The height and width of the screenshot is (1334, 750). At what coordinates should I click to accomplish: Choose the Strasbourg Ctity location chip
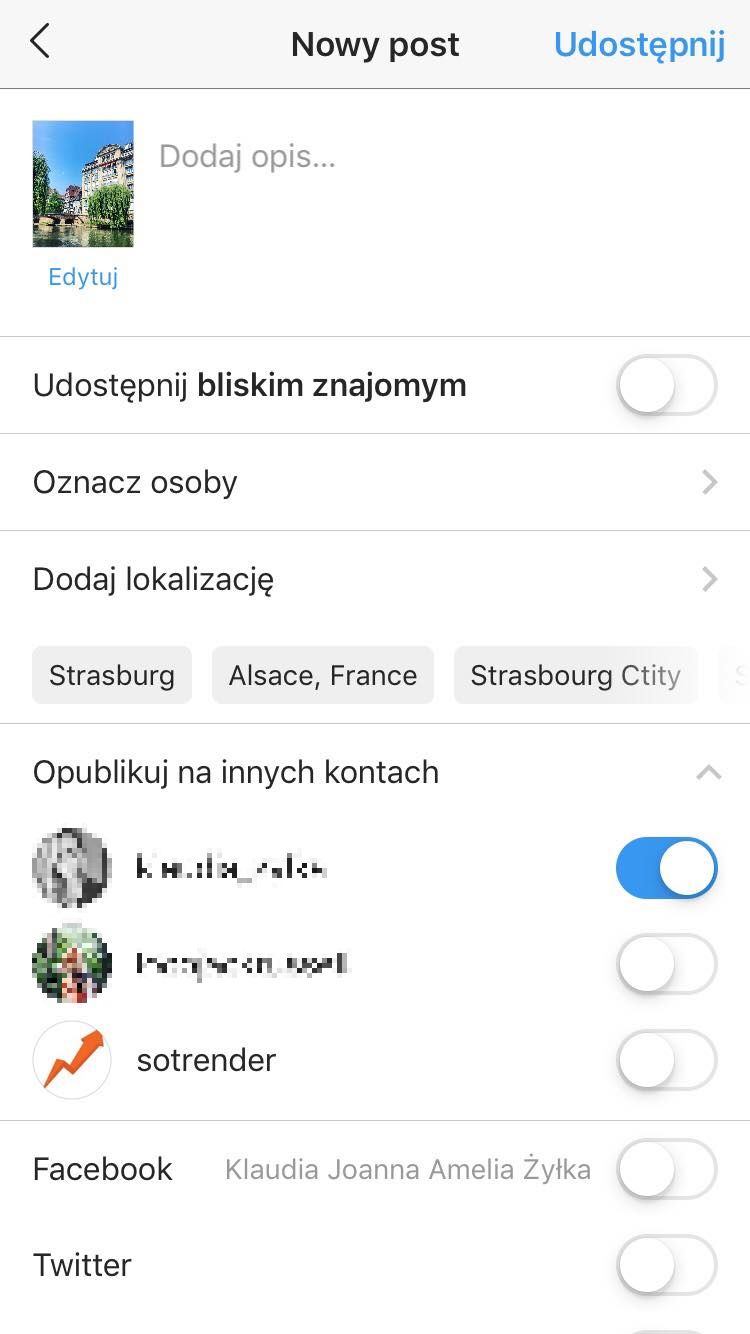pyautogui.click(x=575, y=675)
